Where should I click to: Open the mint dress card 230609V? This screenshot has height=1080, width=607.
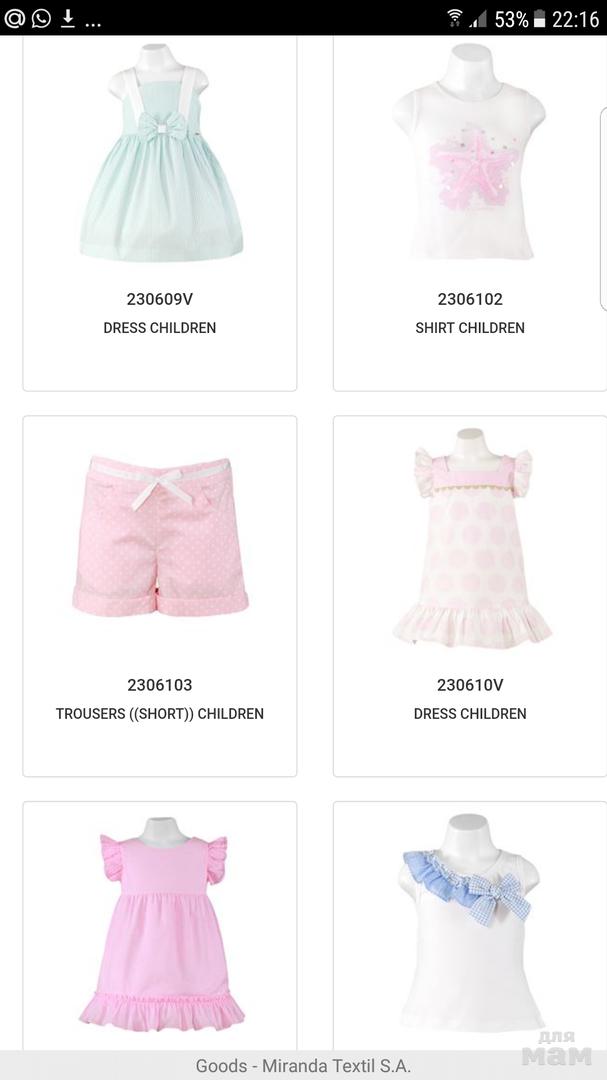[160, 200]
